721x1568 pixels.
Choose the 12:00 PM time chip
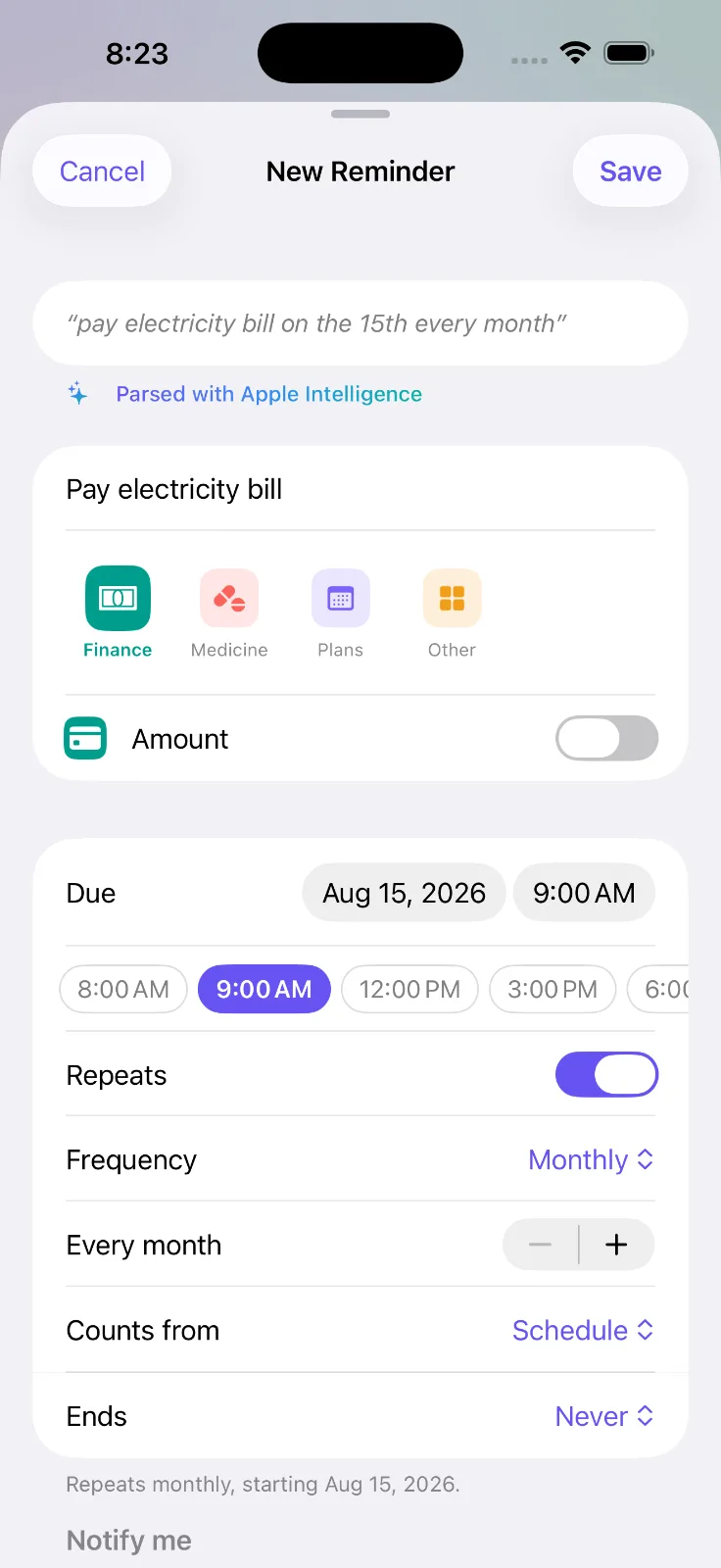(409, 989)
